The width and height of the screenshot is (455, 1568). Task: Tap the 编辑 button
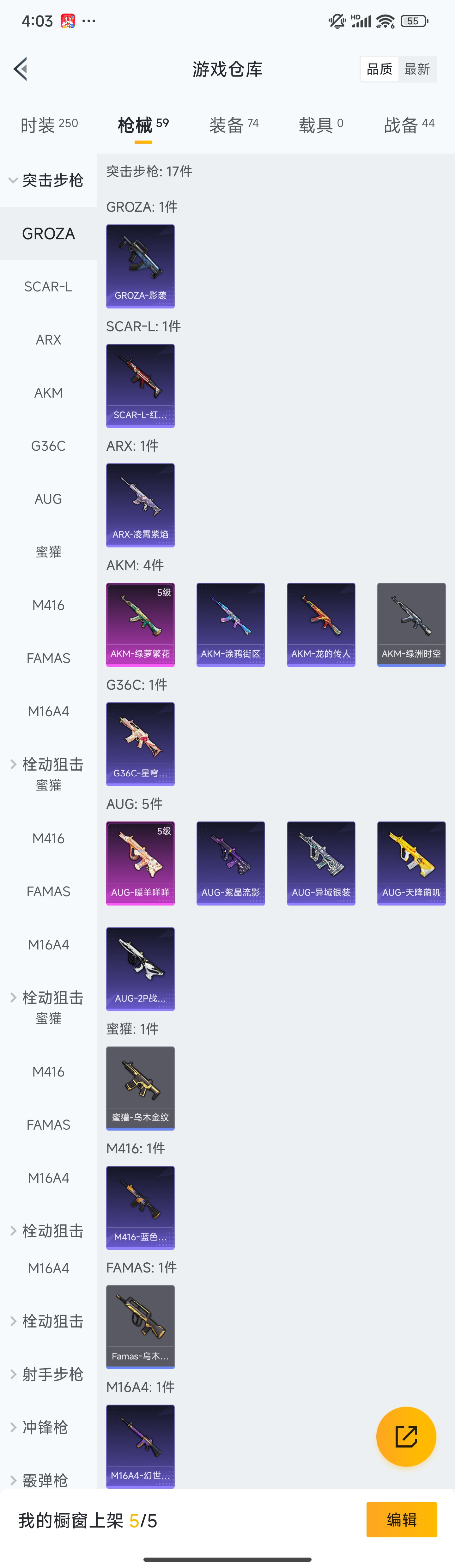402,1520
